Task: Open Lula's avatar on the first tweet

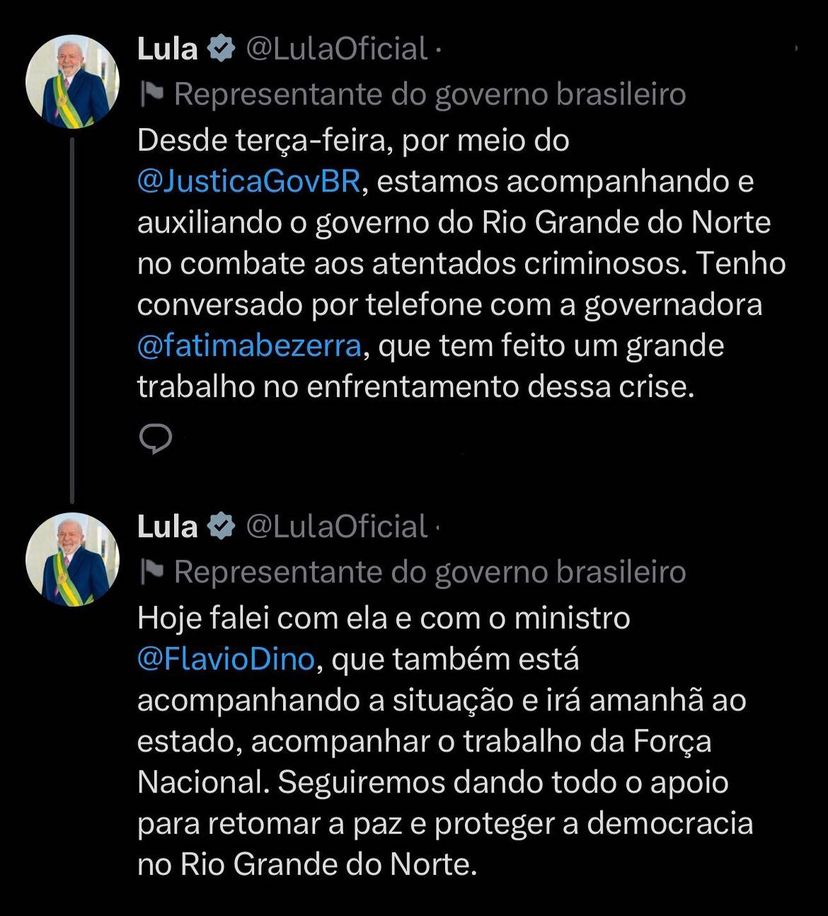Action: tap(72, 82)
